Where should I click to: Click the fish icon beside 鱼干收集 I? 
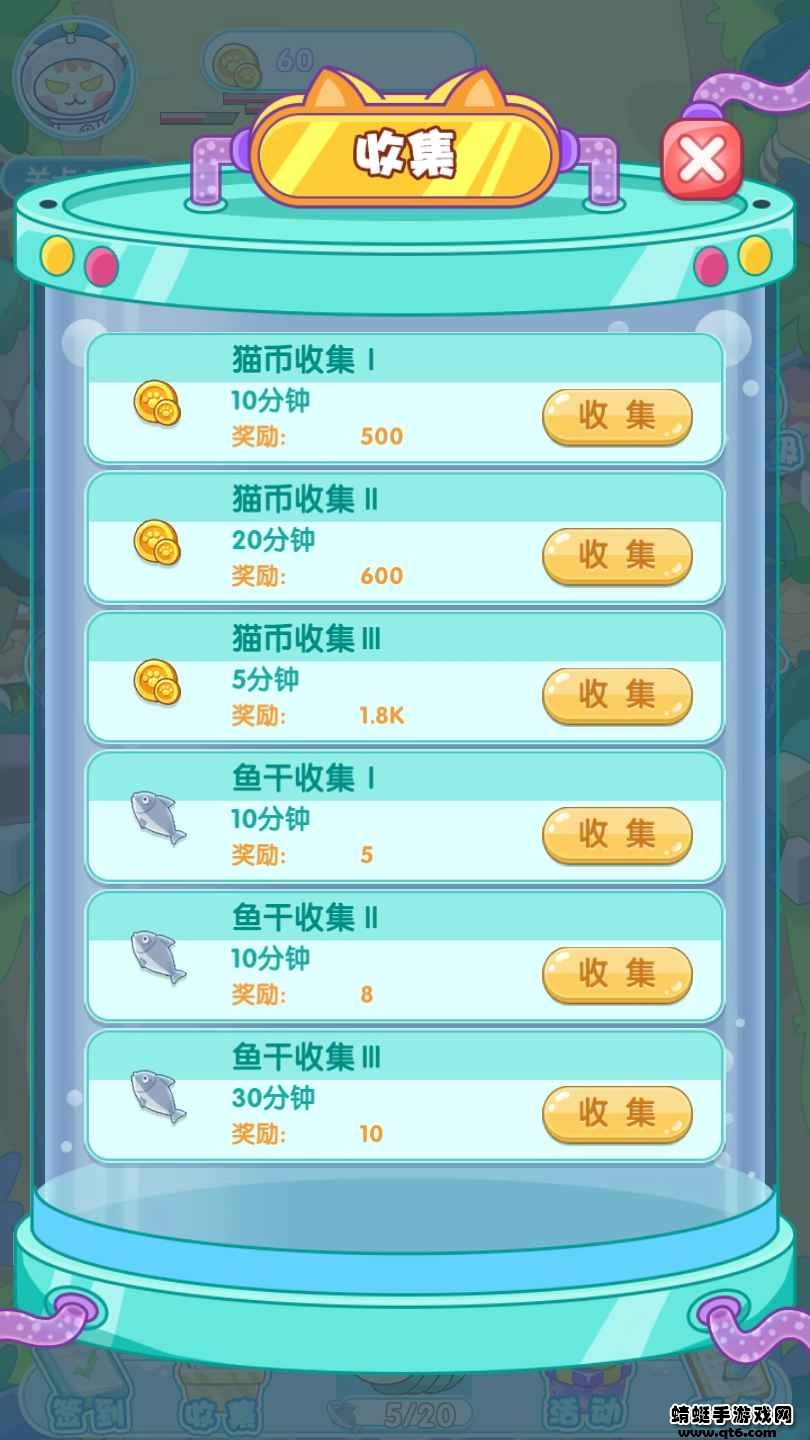click(x=155, y=818)
